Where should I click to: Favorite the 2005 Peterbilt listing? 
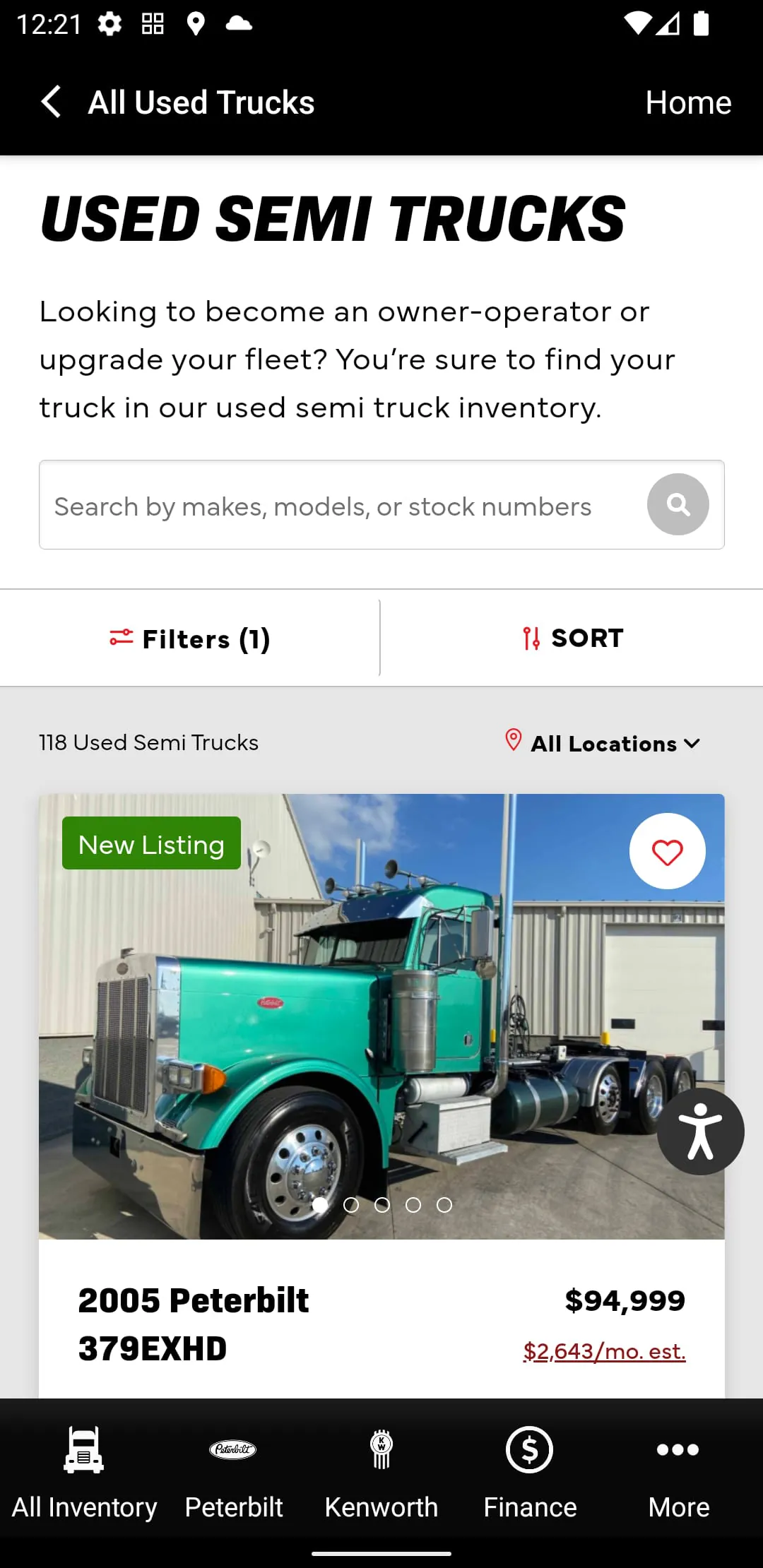pos(668,851)
